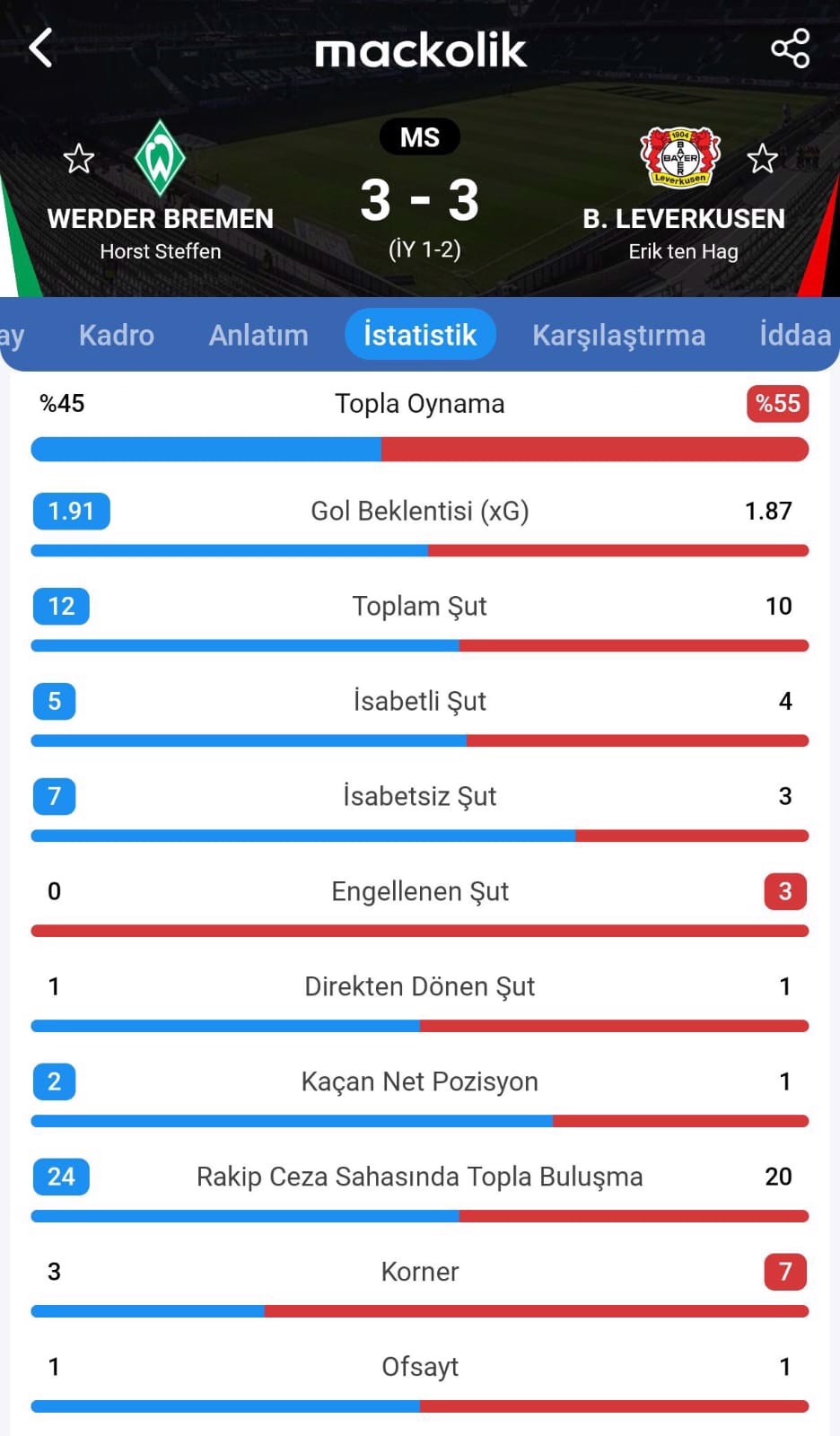
Task: Switch to the Kadro tab
Action: (117, 335)
